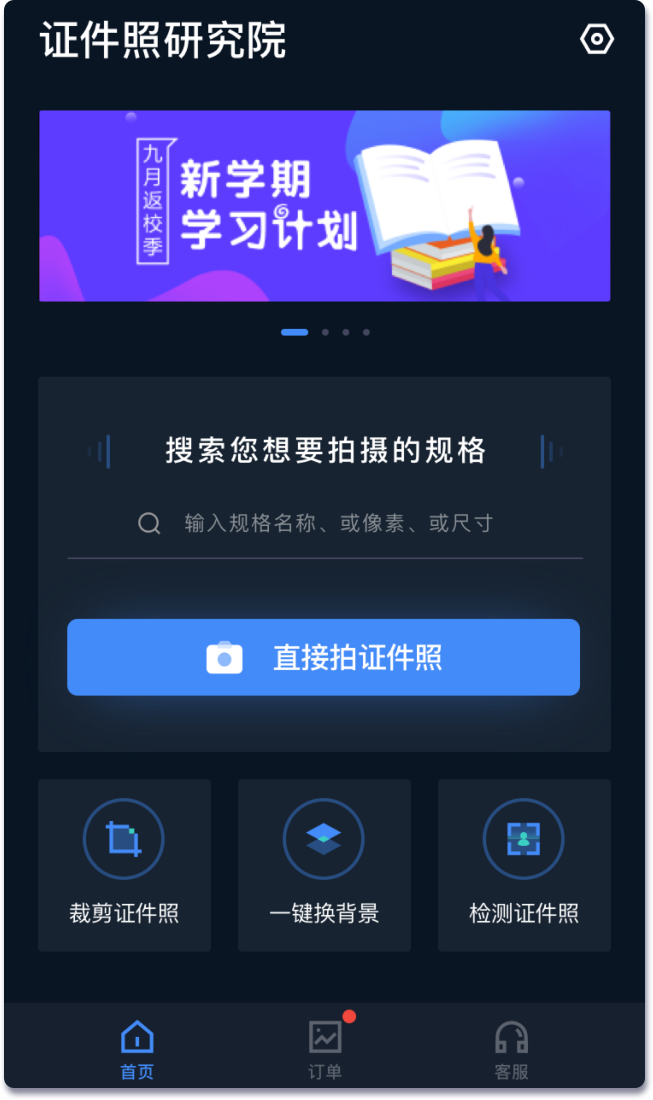Open 检测证件照 tool
Image resolution: width=653 pixels, height=1100 pixels.
524,865
